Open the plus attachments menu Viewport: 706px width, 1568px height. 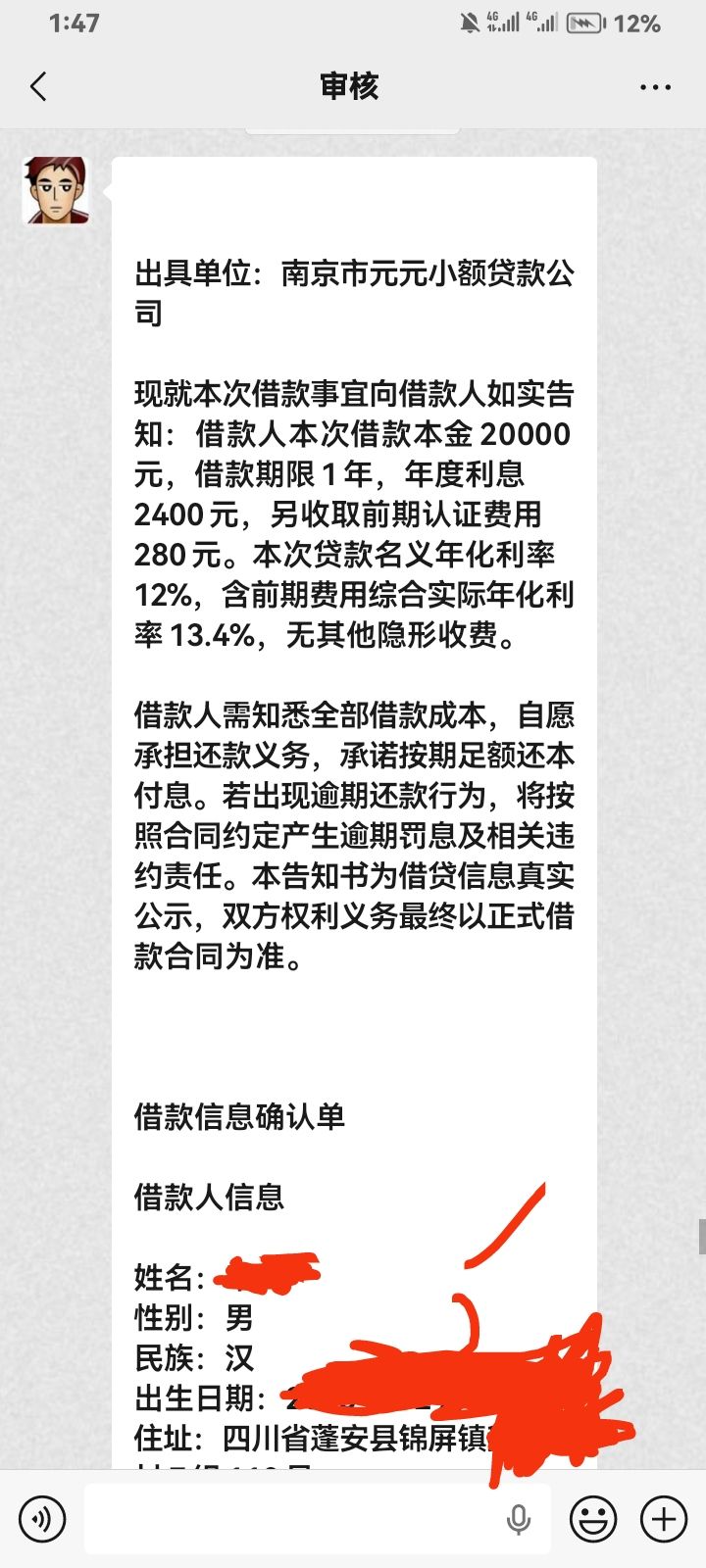[664, 1519]
